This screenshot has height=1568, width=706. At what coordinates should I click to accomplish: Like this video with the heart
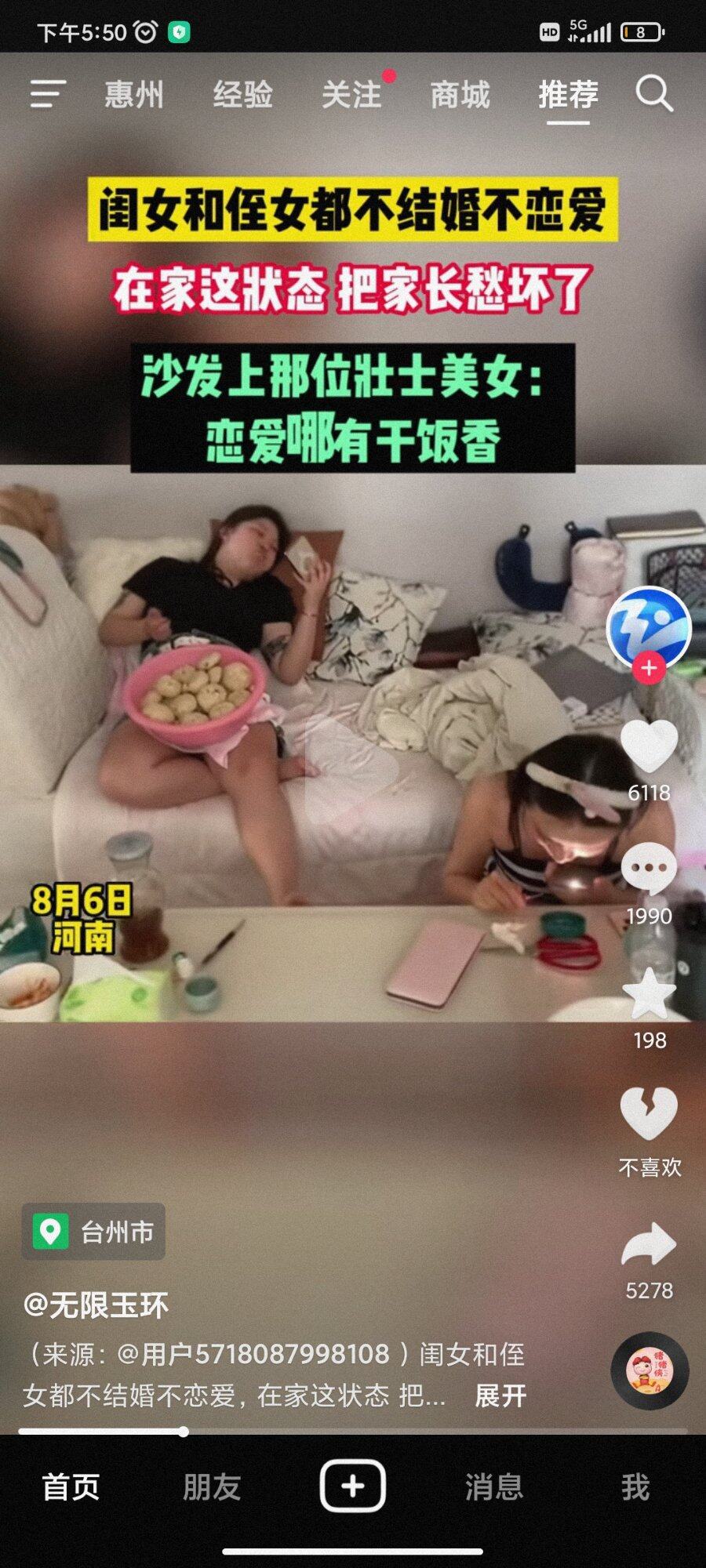(x=649, y=746)
